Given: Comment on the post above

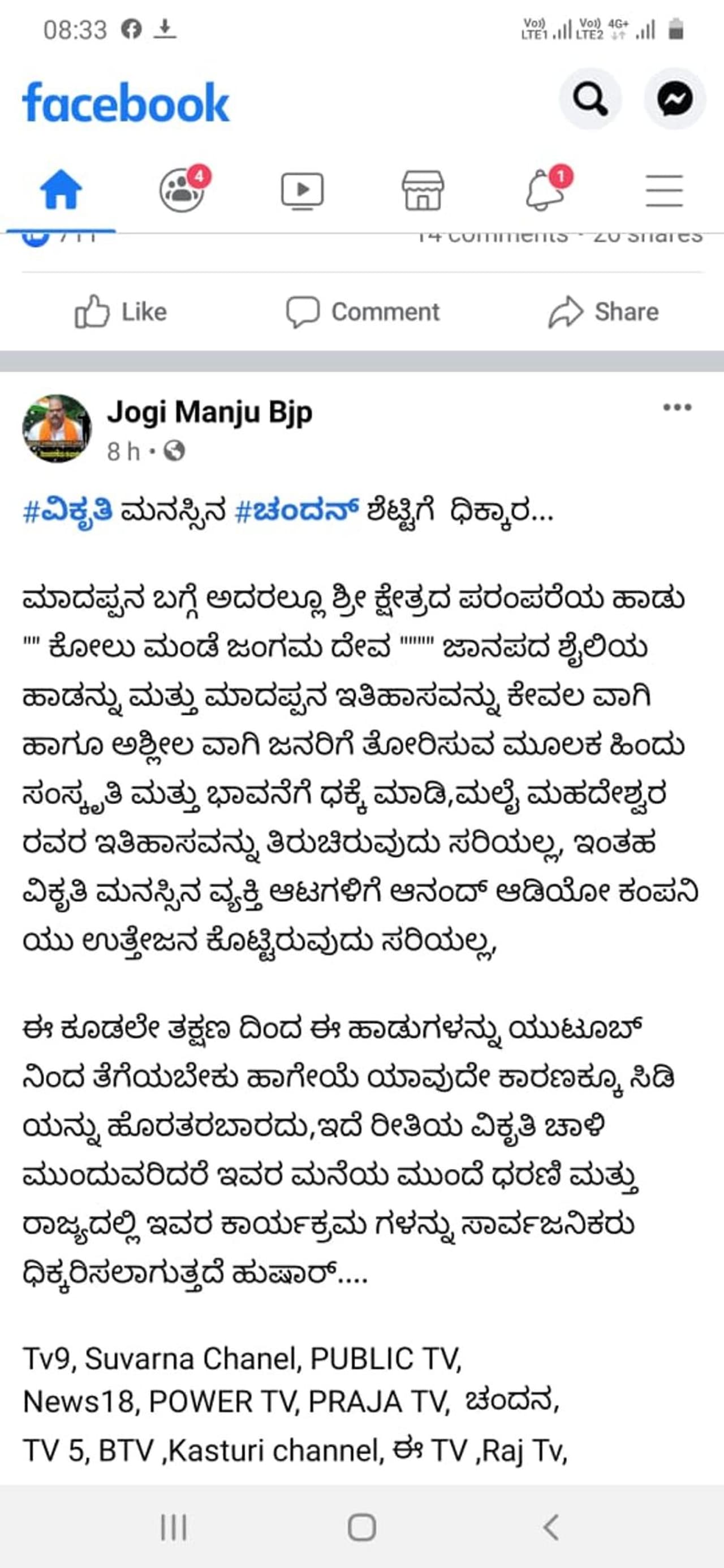Looking at the screenshot, I should pyautogui.click(x=363, y=312).
